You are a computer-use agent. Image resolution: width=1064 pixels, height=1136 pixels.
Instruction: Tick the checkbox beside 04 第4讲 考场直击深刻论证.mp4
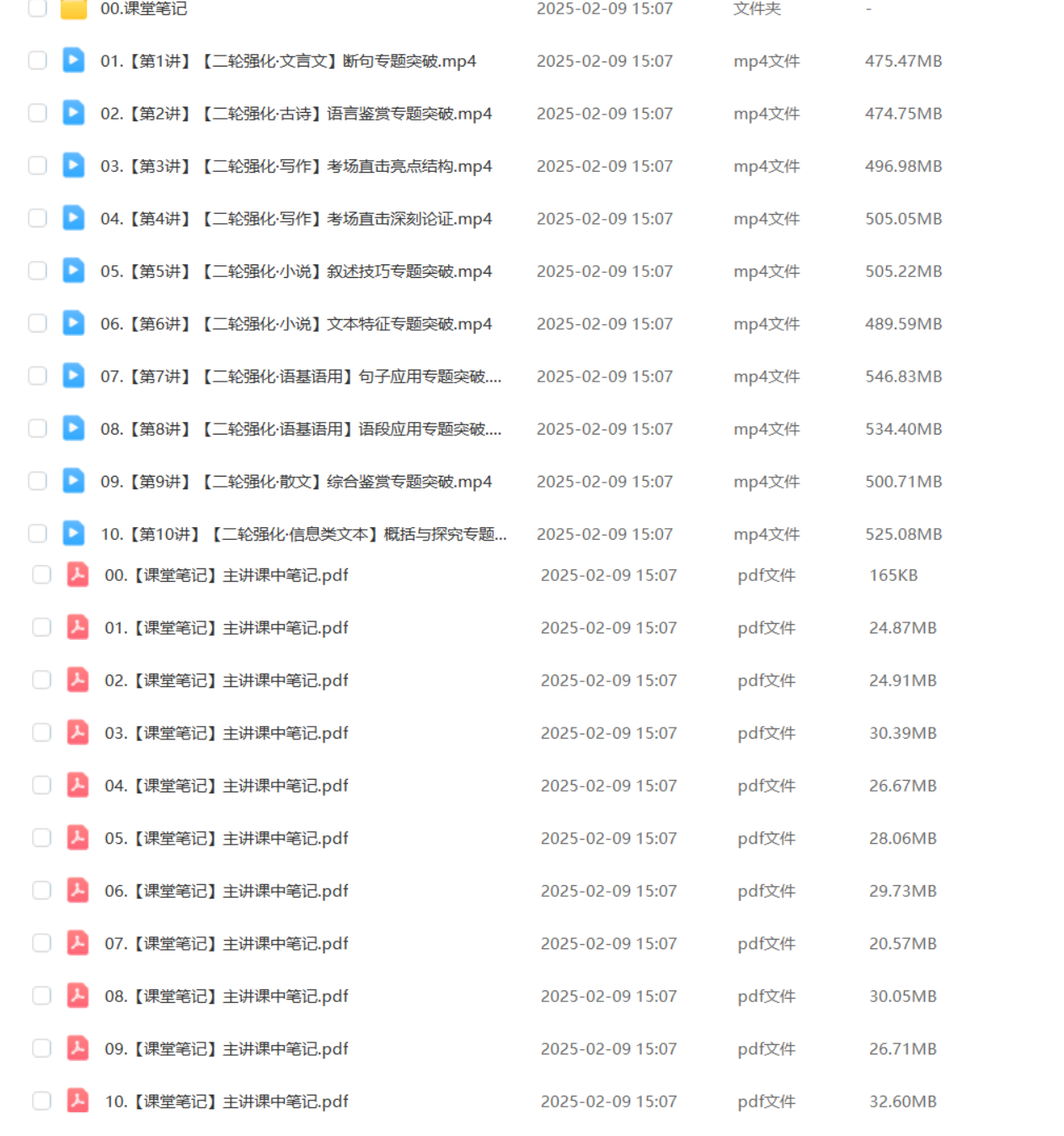[x=37, y=219]
